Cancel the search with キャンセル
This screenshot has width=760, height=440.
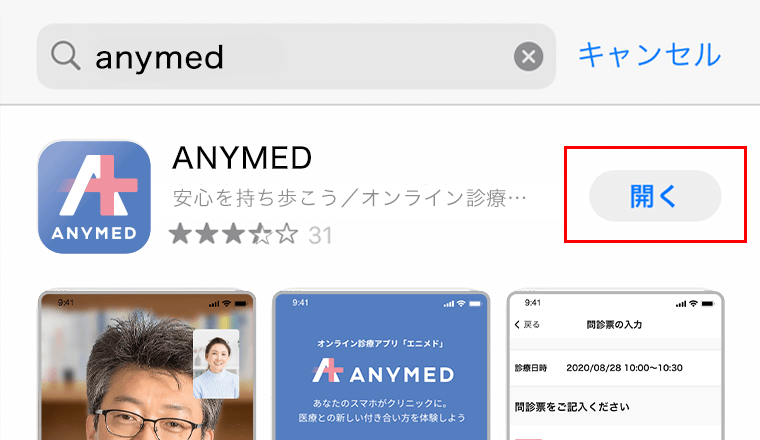(x=648, y=55)
